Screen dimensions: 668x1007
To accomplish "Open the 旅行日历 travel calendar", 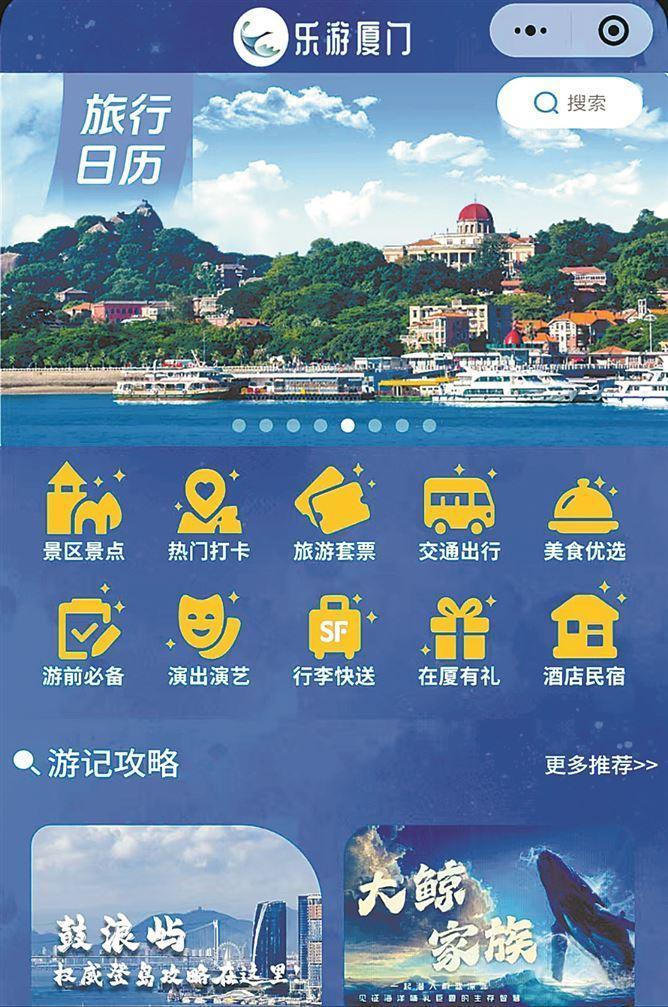I will (x=122, y=141).
